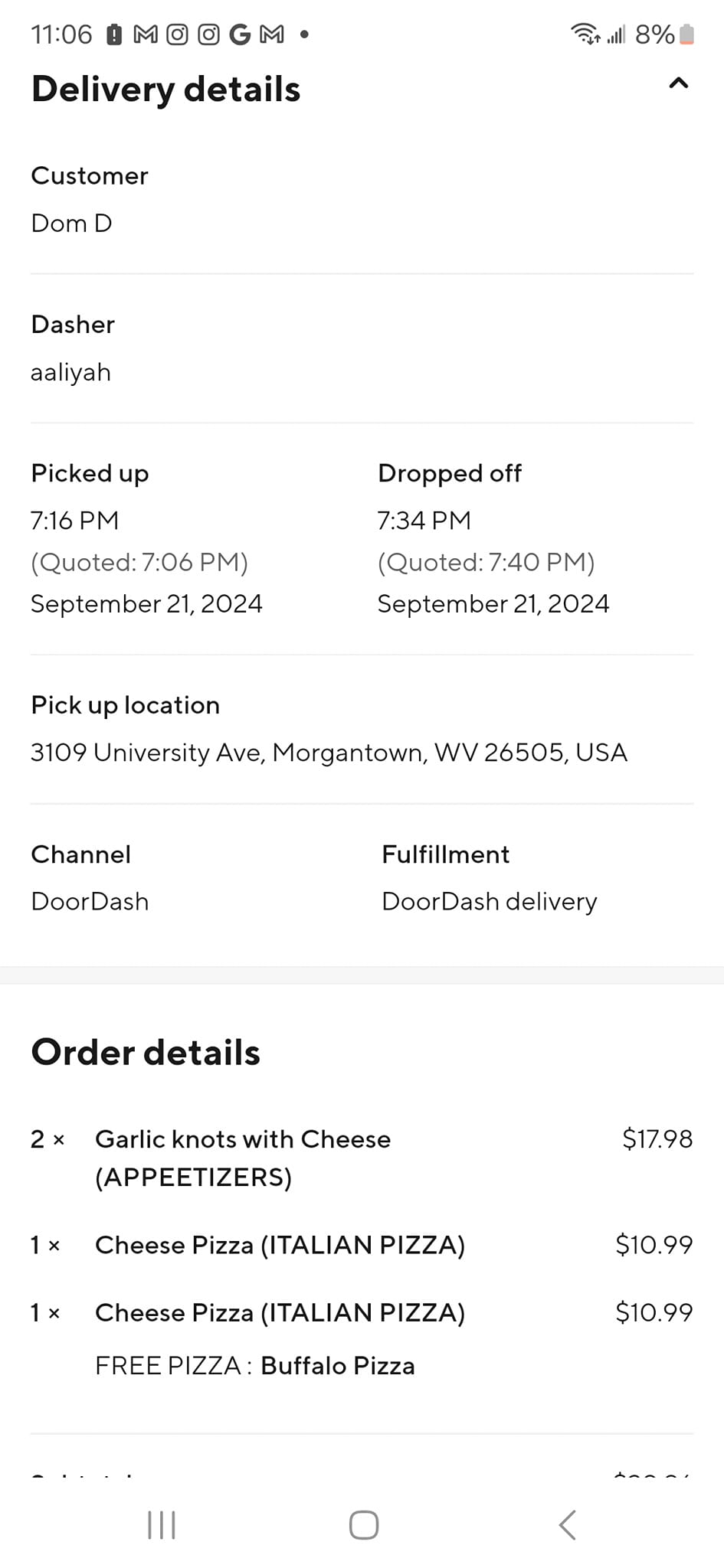The height and width of the screenshot is (1568, 724).
Task: Collapse the Delivery details section
Action: click(x=678, y=83)
